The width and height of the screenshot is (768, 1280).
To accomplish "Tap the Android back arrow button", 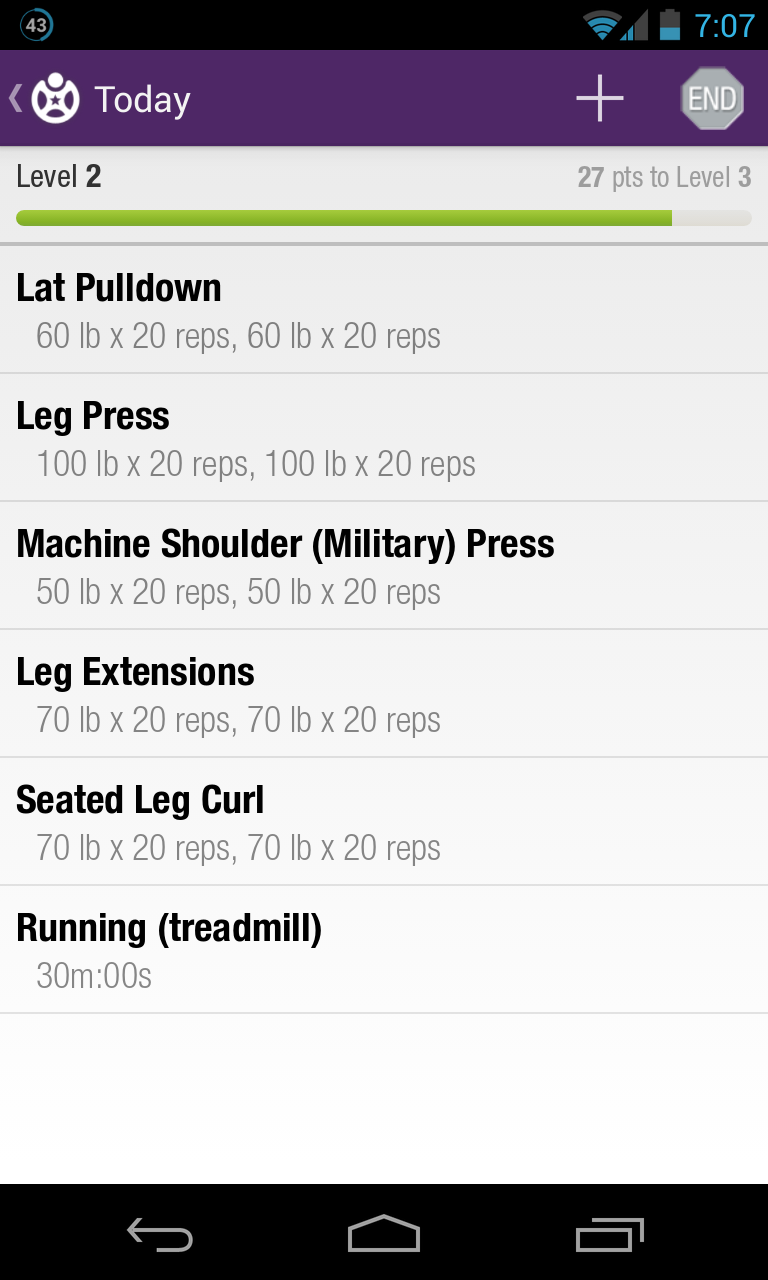I will tap(157, 1235).
